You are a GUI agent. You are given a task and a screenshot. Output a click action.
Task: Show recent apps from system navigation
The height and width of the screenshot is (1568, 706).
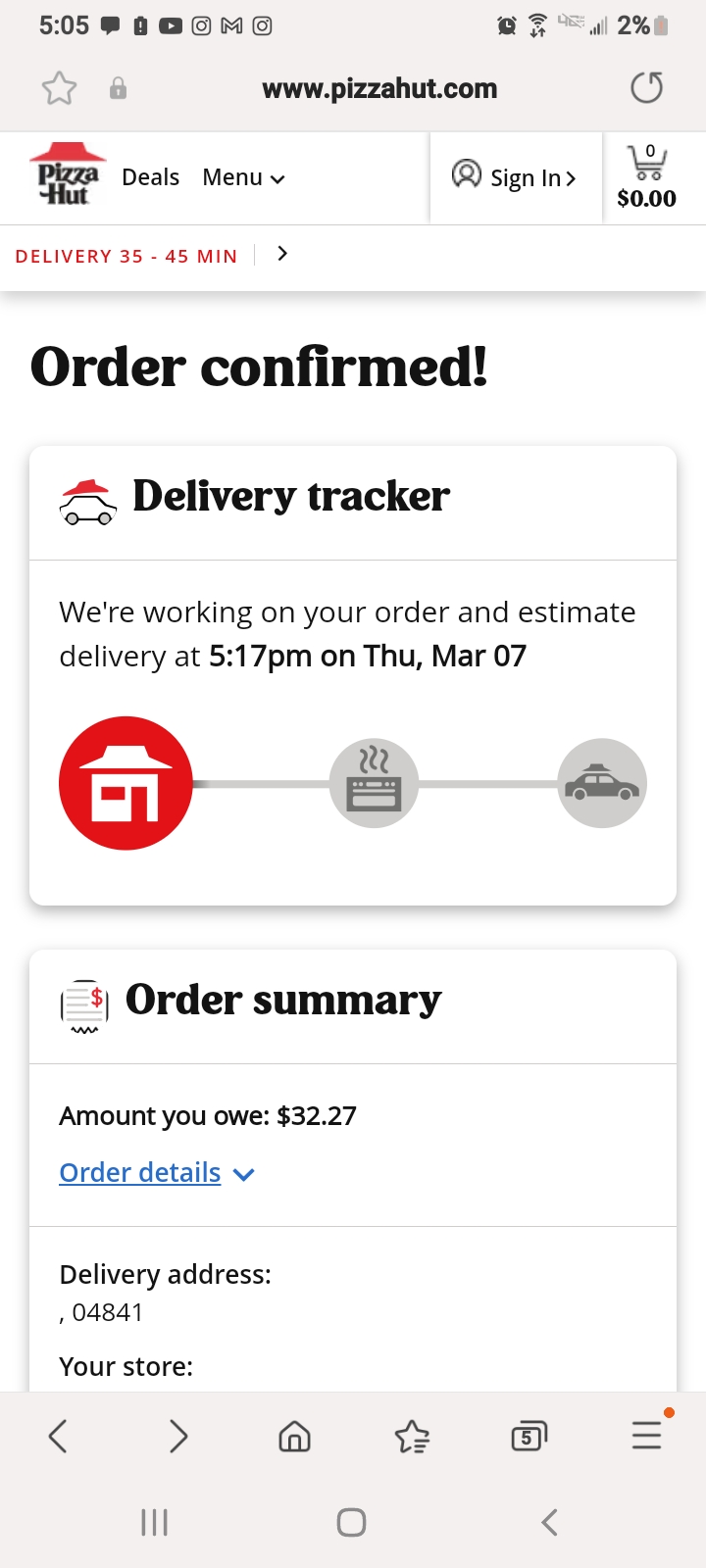(155, 1522)
